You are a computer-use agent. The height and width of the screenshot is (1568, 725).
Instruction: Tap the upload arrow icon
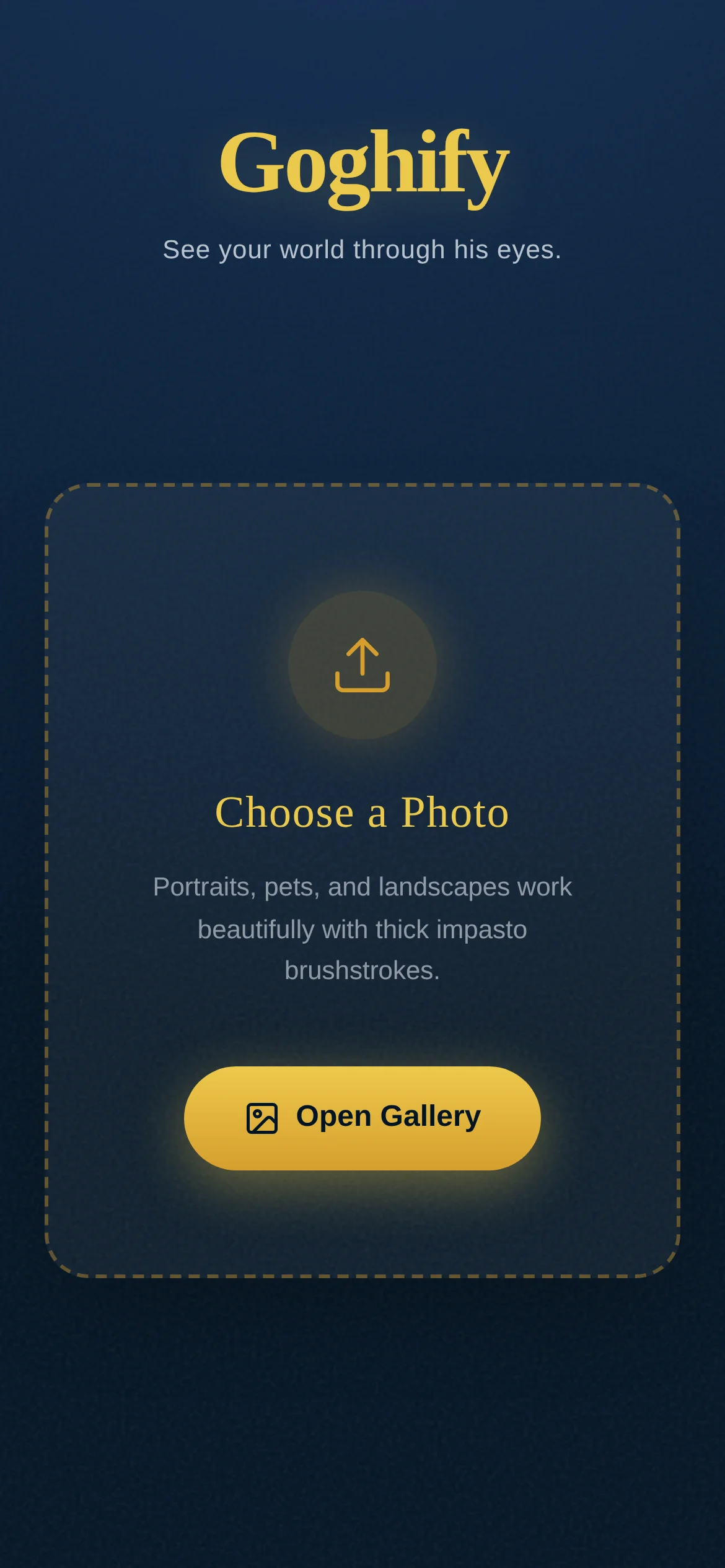pyautogui.click(x=362, y=665)
